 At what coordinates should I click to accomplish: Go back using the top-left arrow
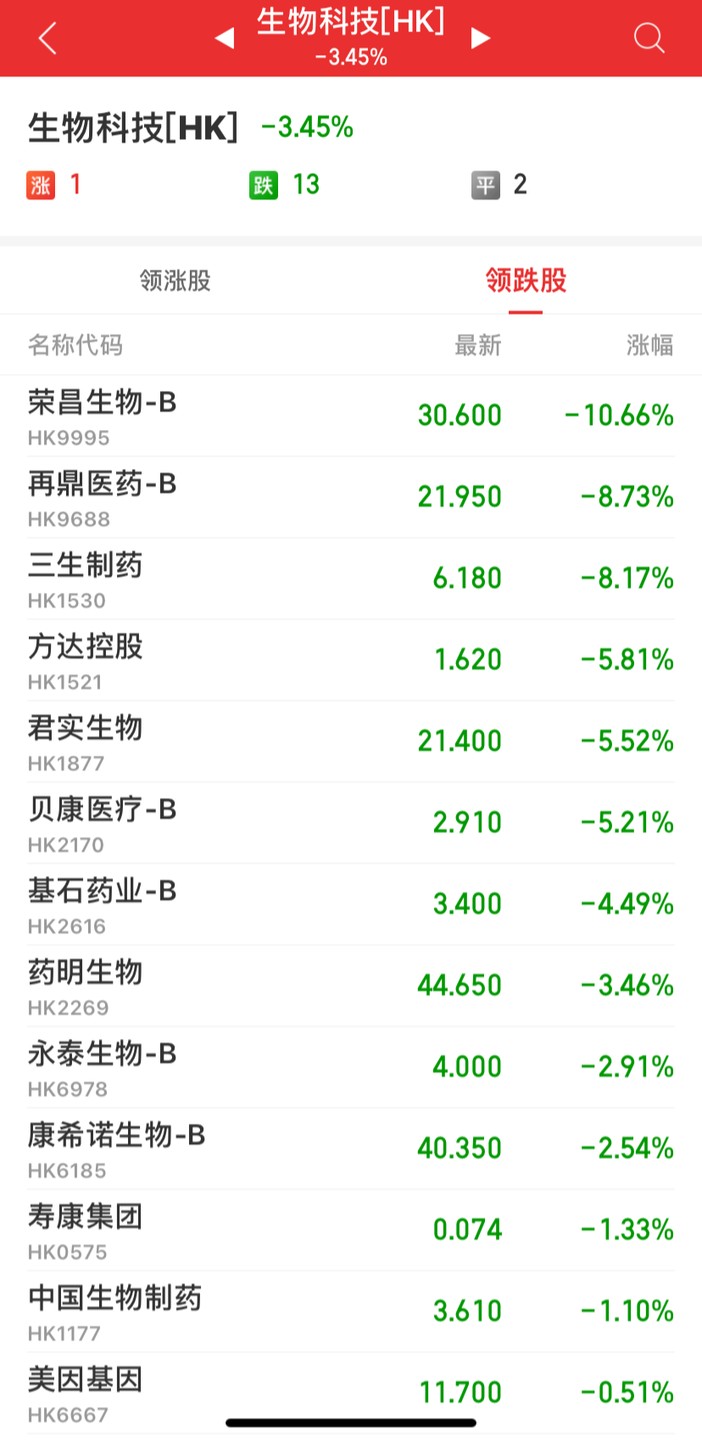47,38
